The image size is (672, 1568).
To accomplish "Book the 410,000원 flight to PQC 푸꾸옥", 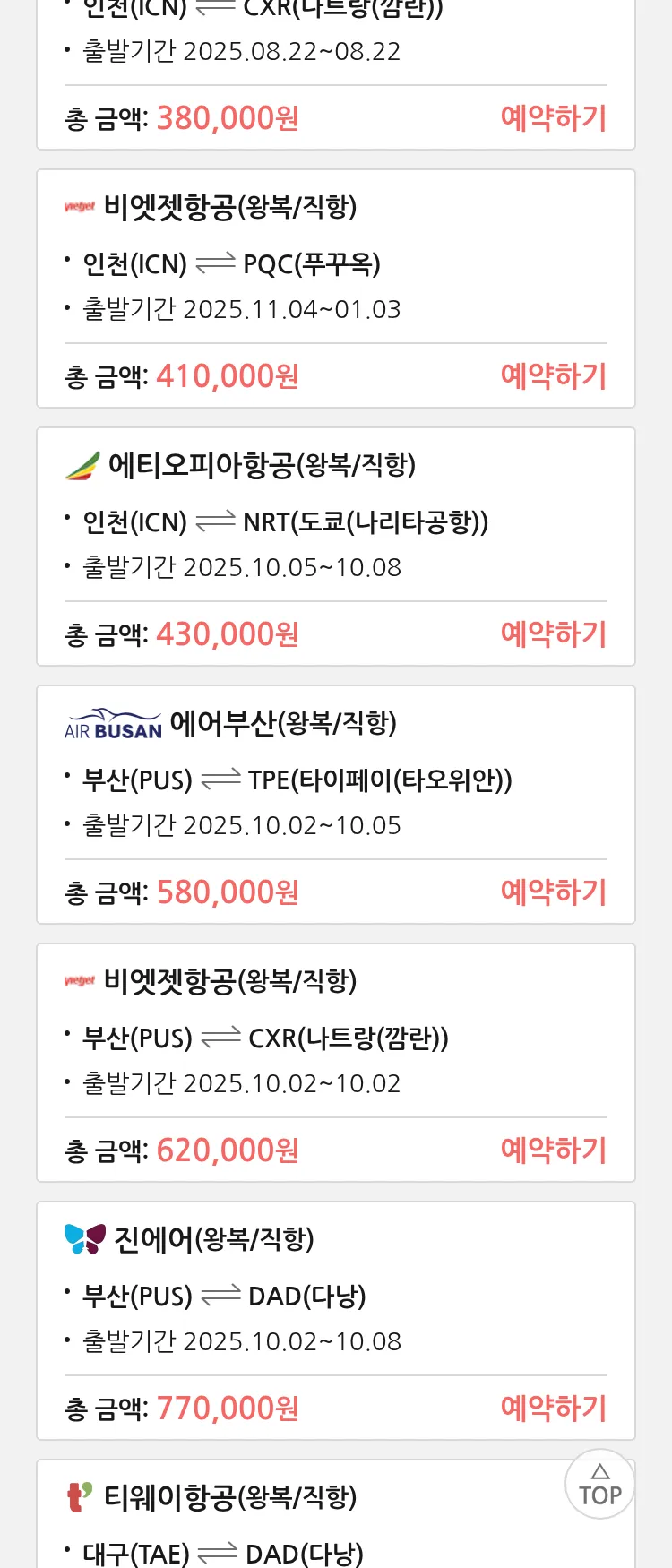I will tap(553, 376).
